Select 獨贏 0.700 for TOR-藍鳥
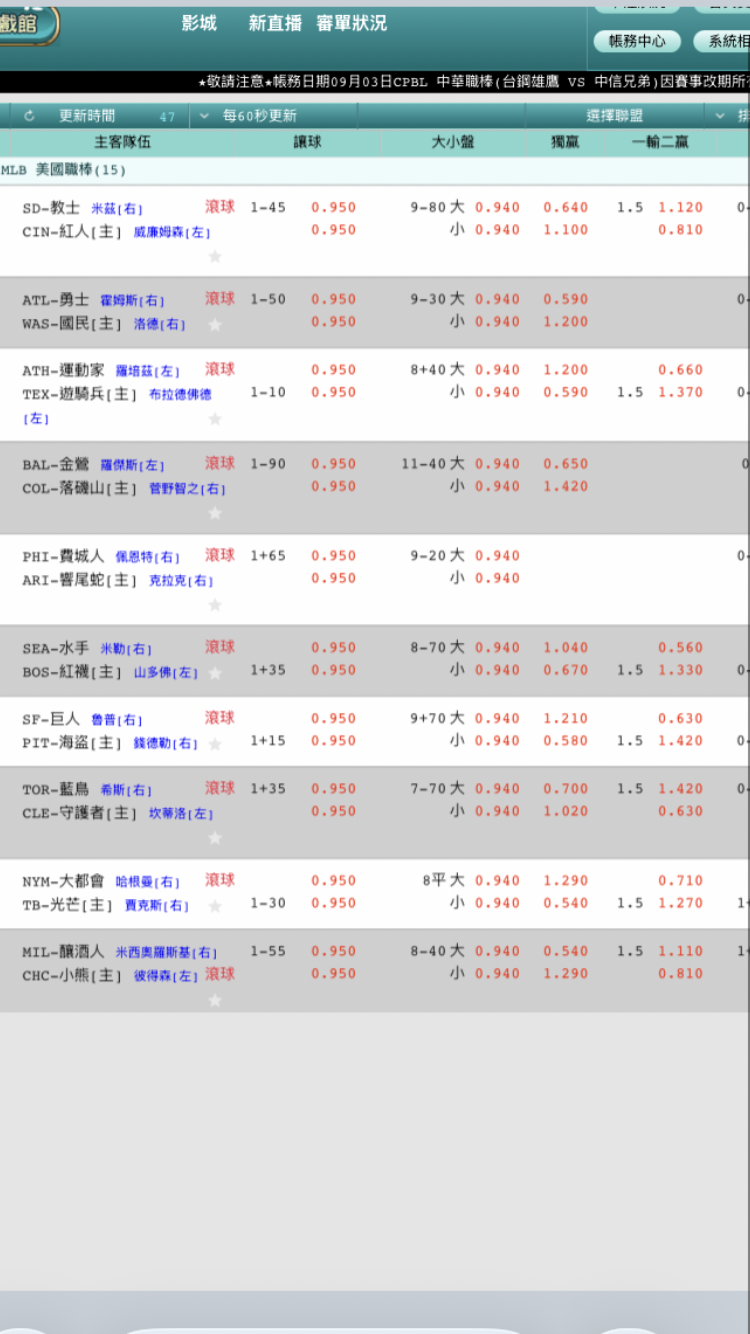 pos(566,789)
